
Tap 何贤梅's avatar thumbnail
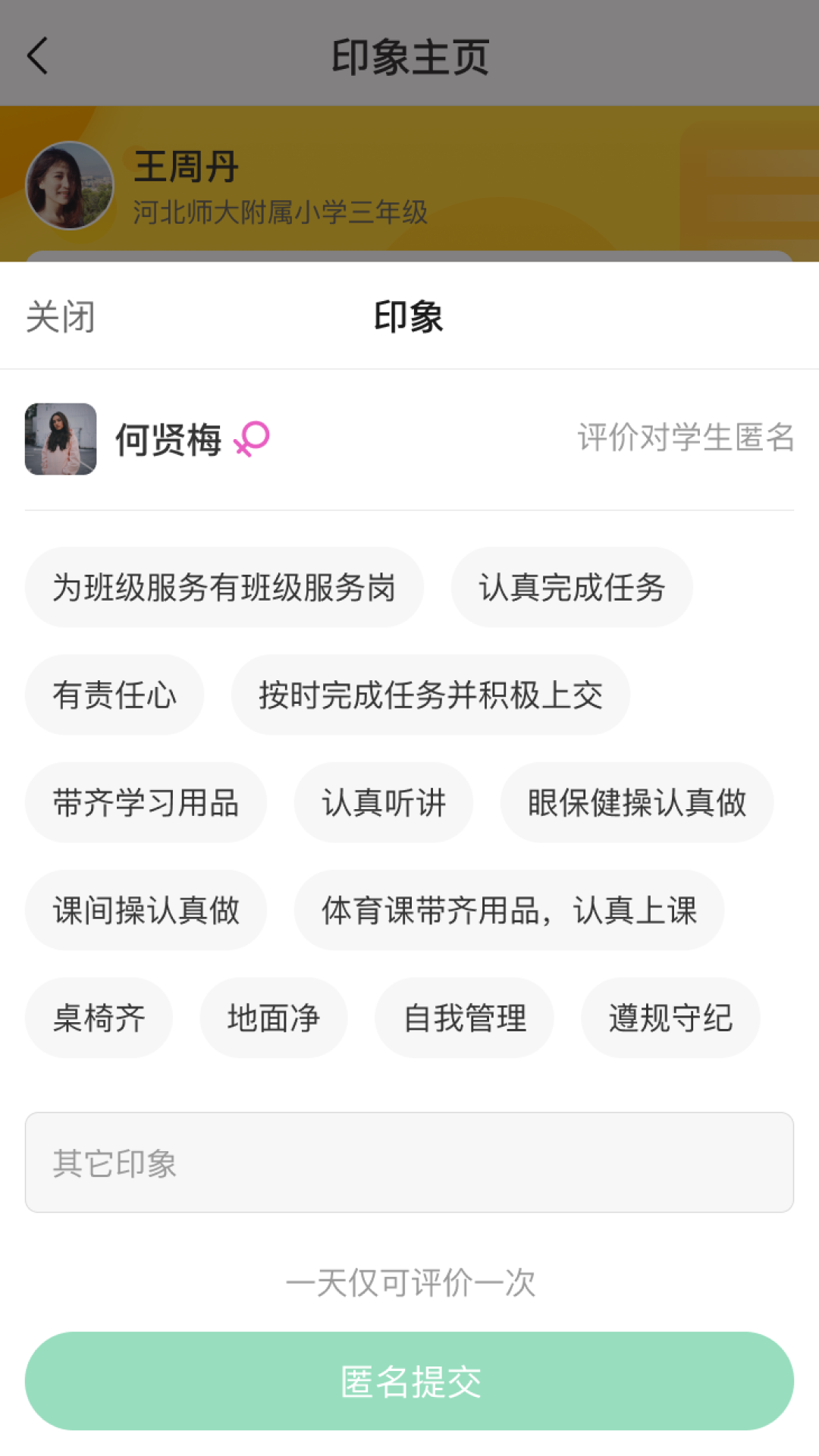(x=61, y=440)
